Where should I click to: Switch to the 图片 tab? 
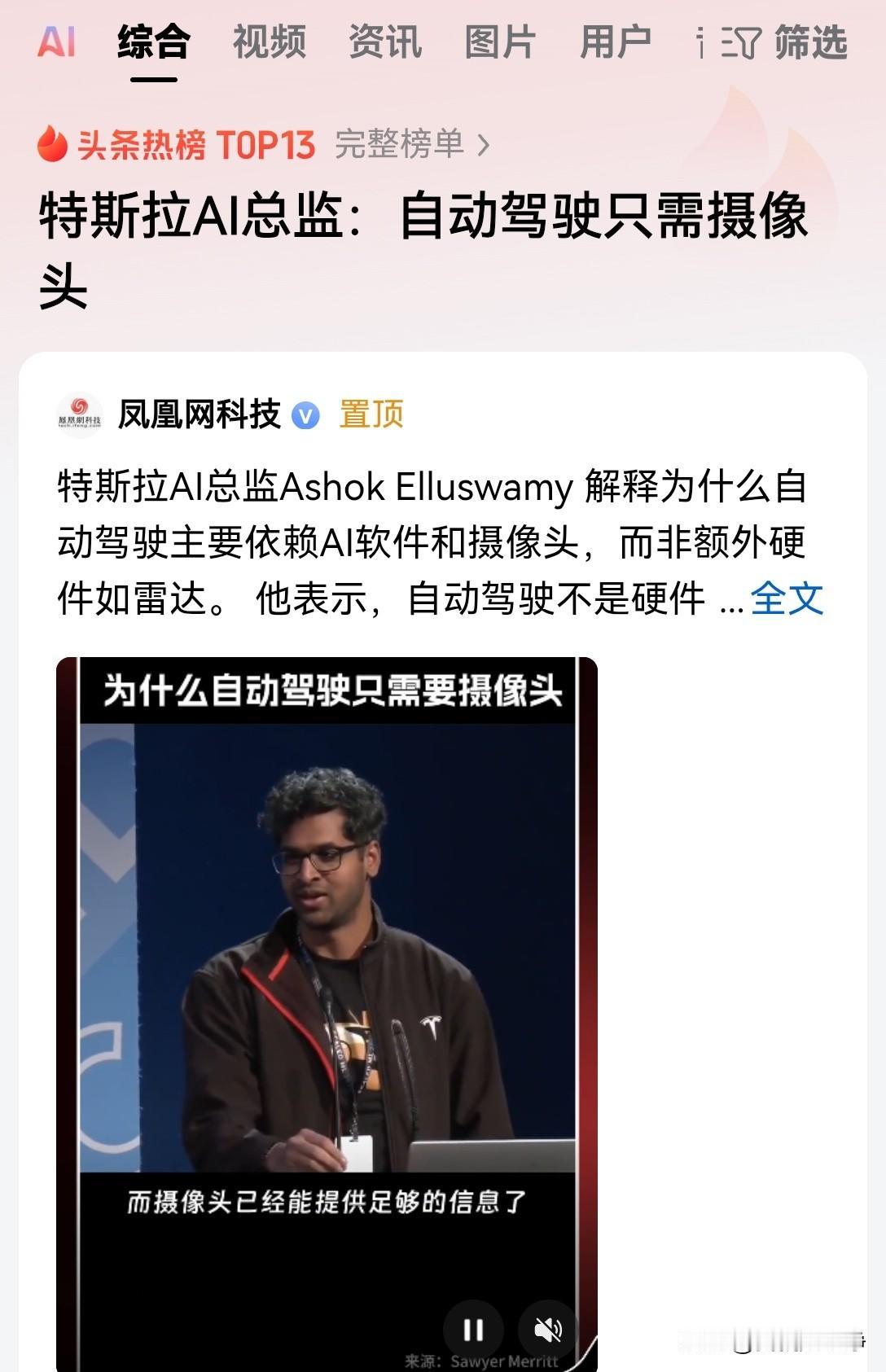click(x=498, y=41)
